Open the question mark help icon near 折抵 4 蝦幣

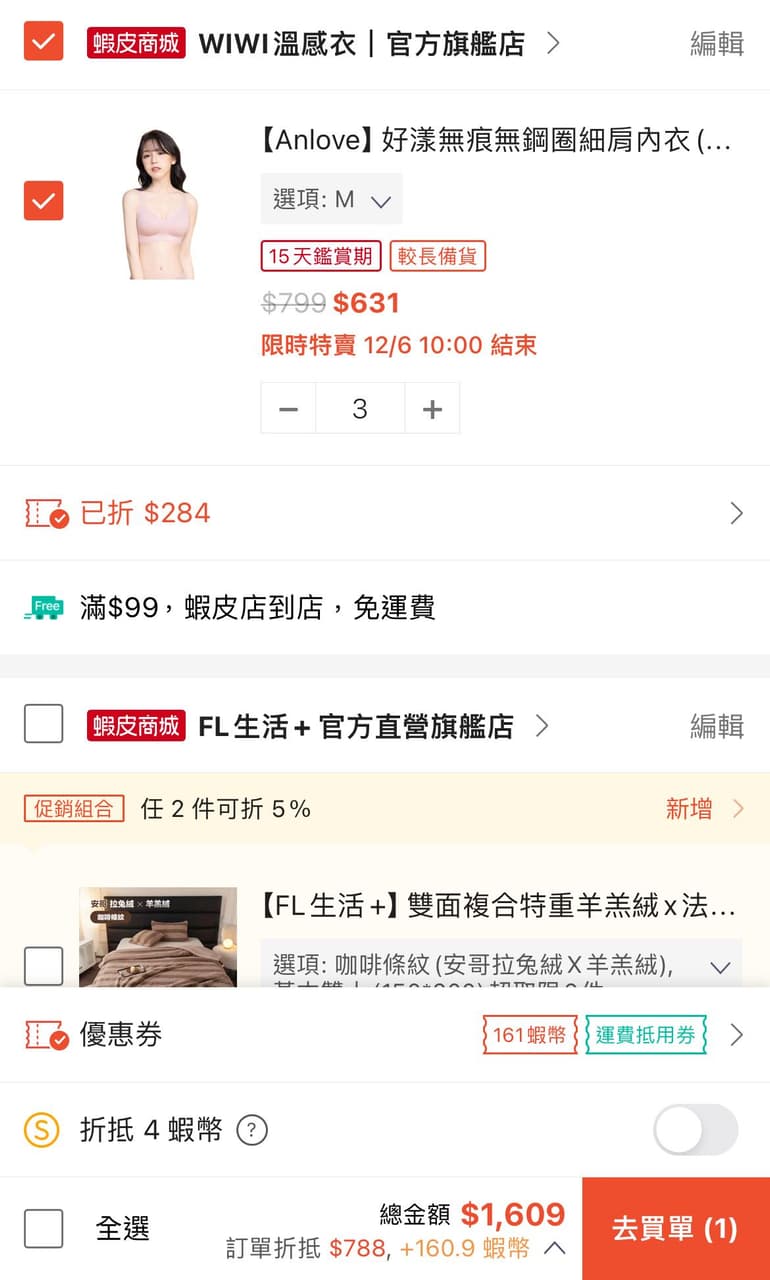tap(252, 1130)
